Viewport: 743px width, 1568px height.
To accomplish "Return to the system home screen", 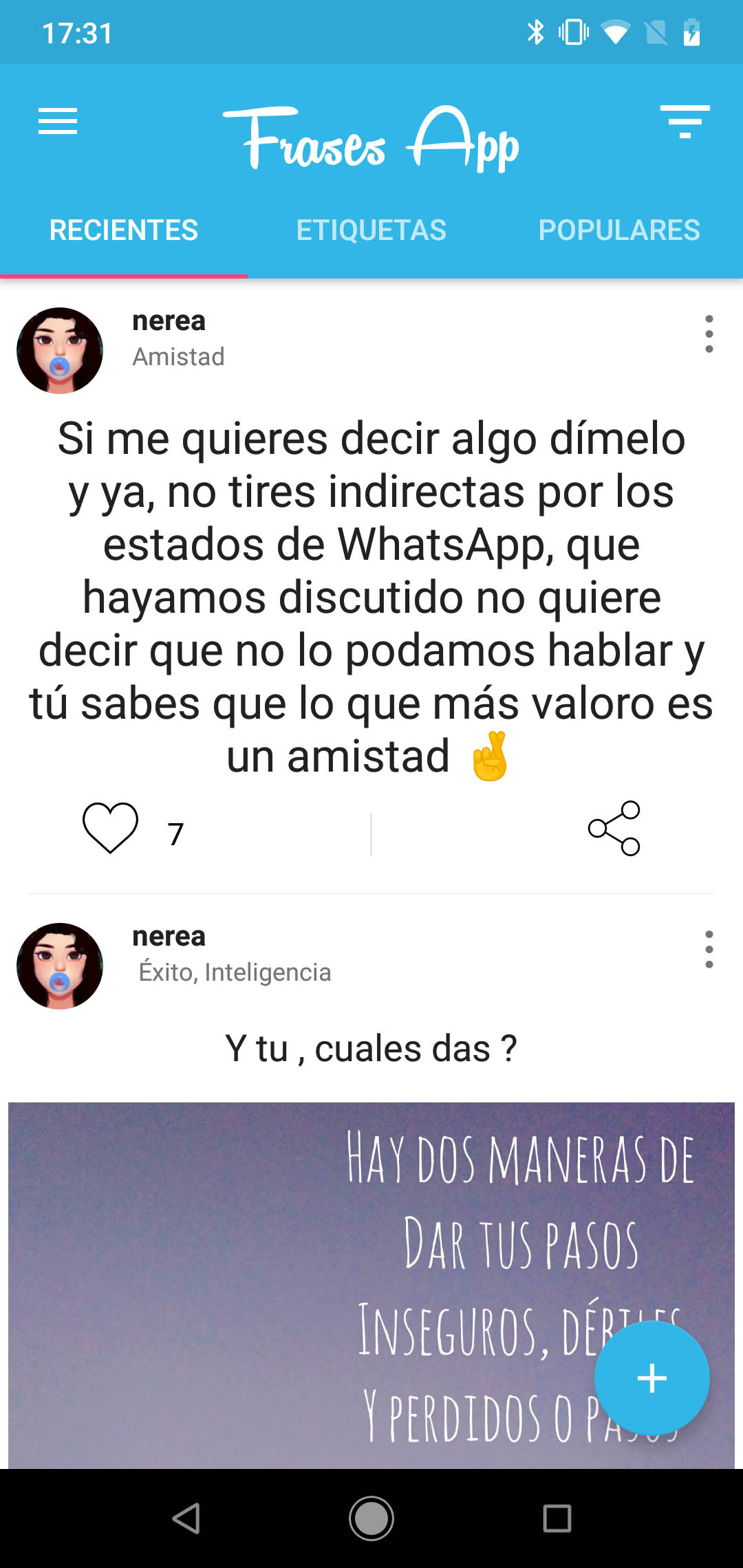I will pyautogui.click(x=371, y=1518).
